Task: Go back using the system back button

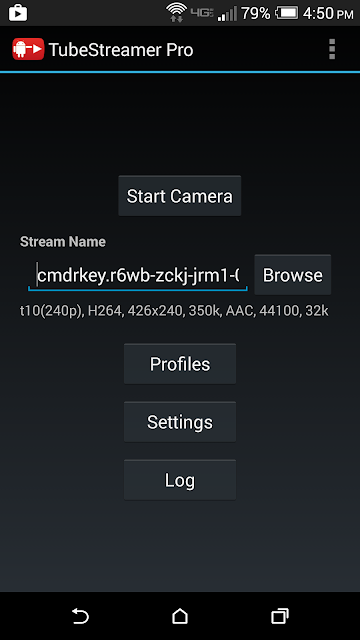Action: (80, 616)
